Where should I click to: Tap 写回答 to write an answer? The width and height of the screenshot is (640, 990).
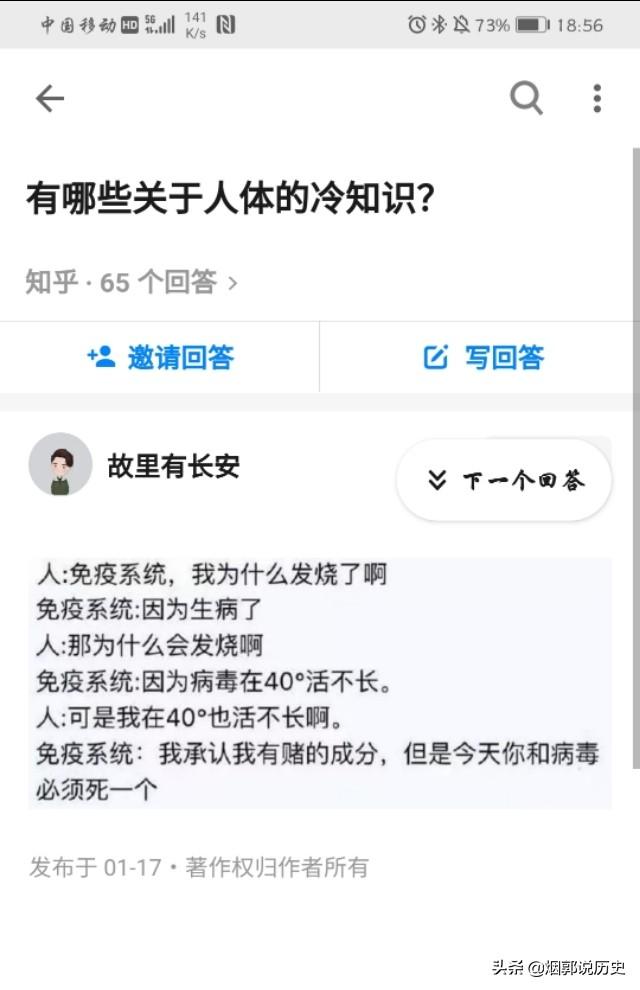(484, 357)
